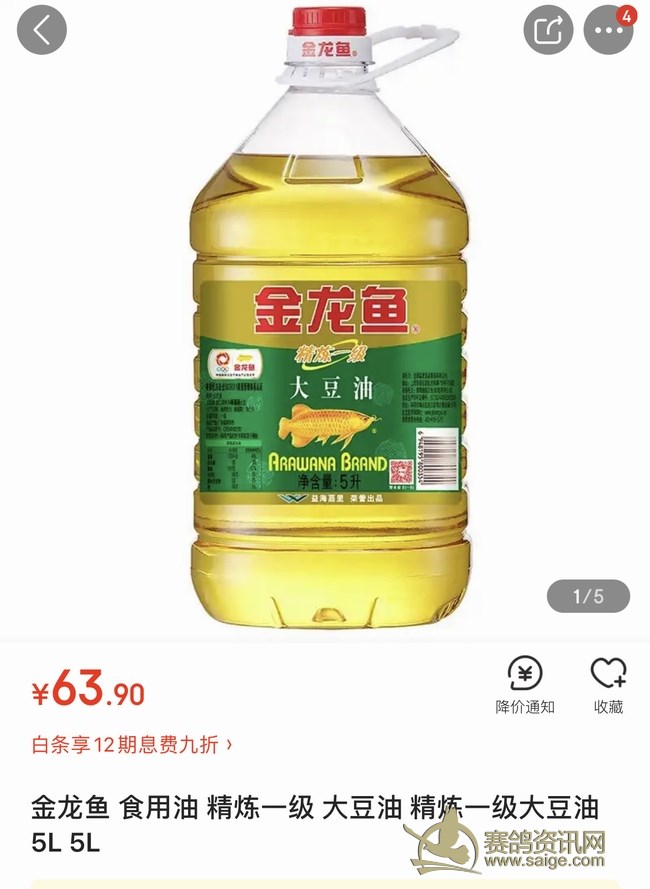This screenshot has height=889, width=650.
Task: Open the 白条享12期息费九折 offer link
Action: (x=133, y=745)
